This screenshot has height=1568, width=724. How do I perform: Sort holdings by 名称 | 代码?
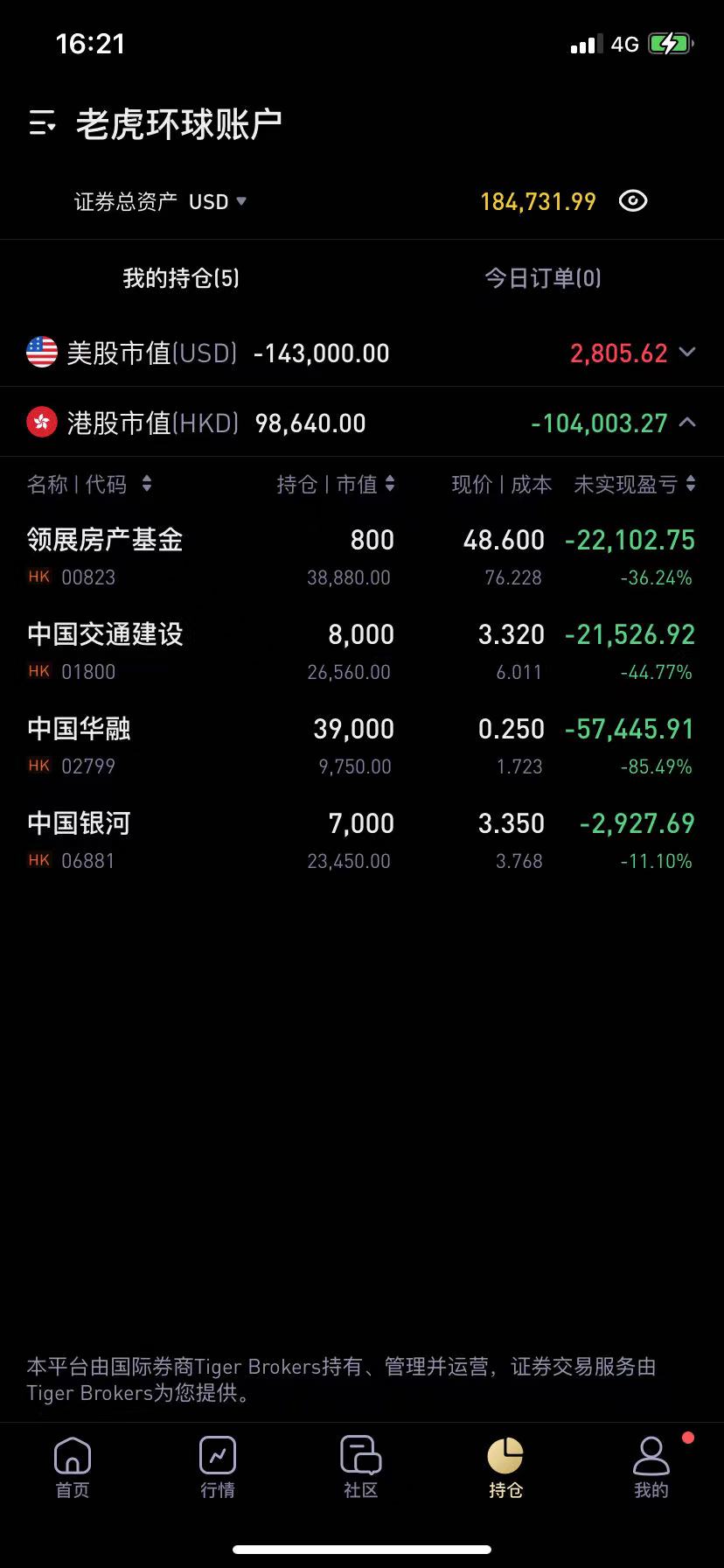pyautogui.click(x=89, y=484)
